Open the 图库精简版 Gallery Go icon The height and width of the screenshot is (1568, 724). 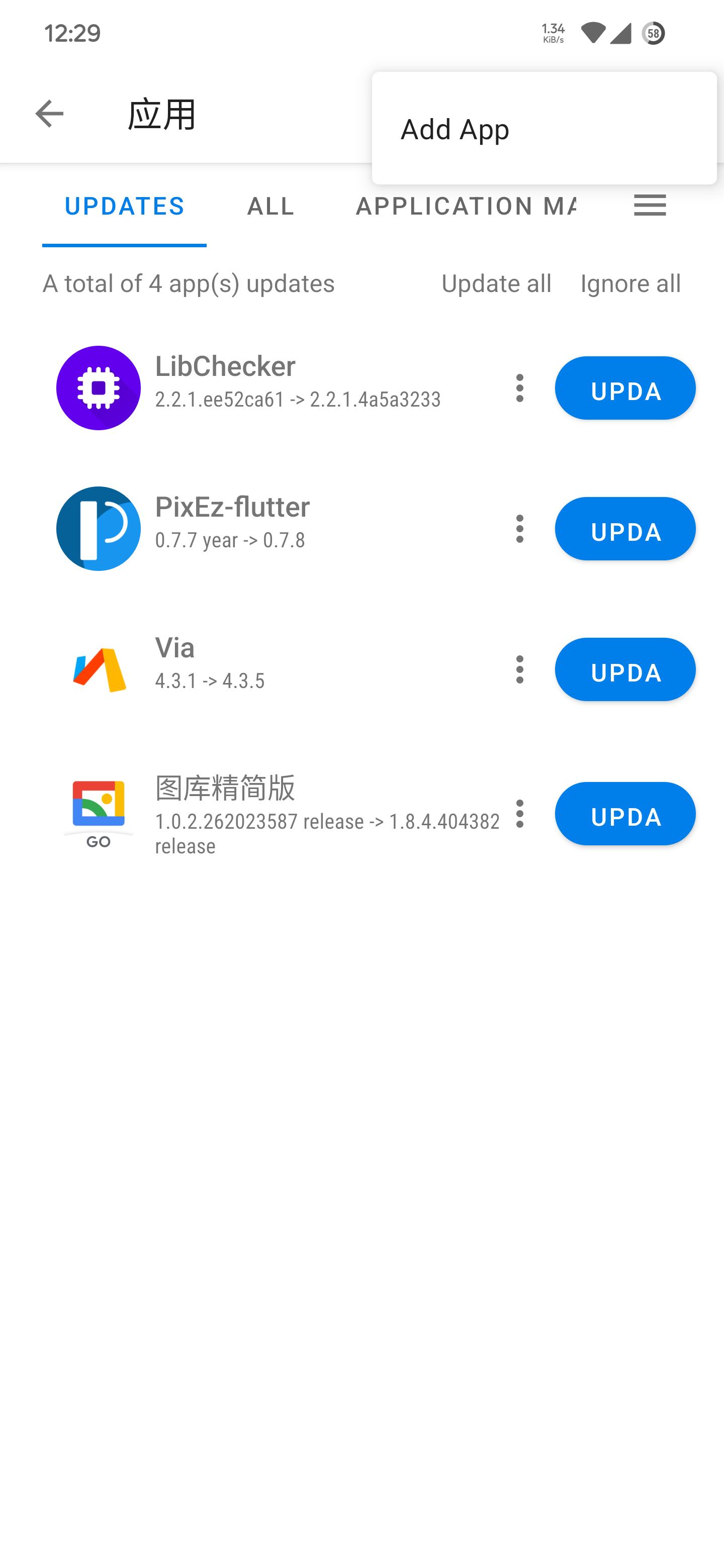(x=98, y=810)
